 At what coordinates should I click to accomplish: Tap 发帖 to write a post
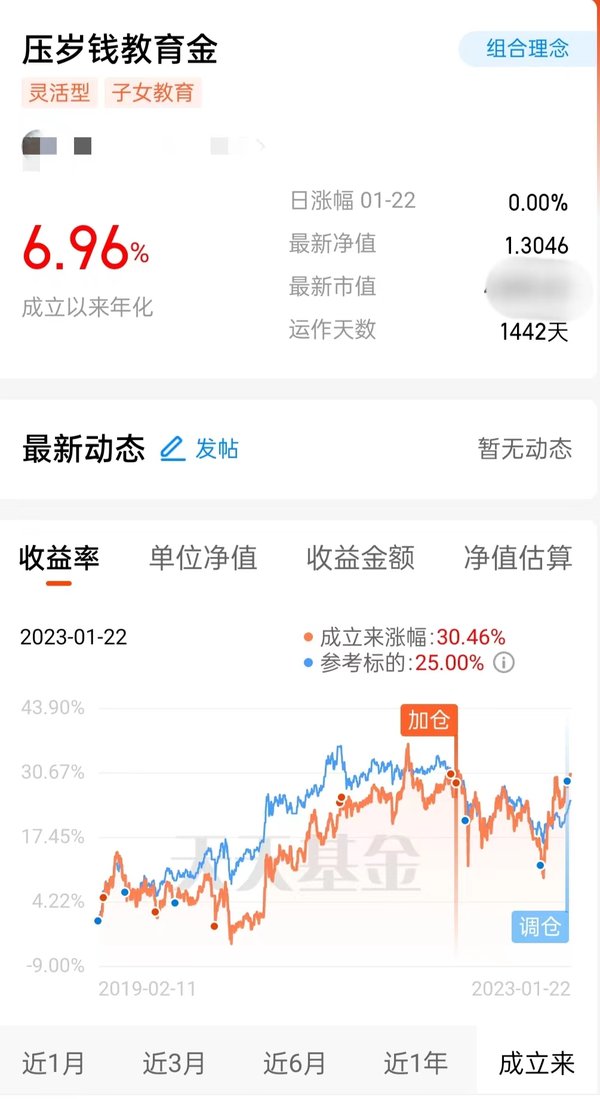[200, 449]
